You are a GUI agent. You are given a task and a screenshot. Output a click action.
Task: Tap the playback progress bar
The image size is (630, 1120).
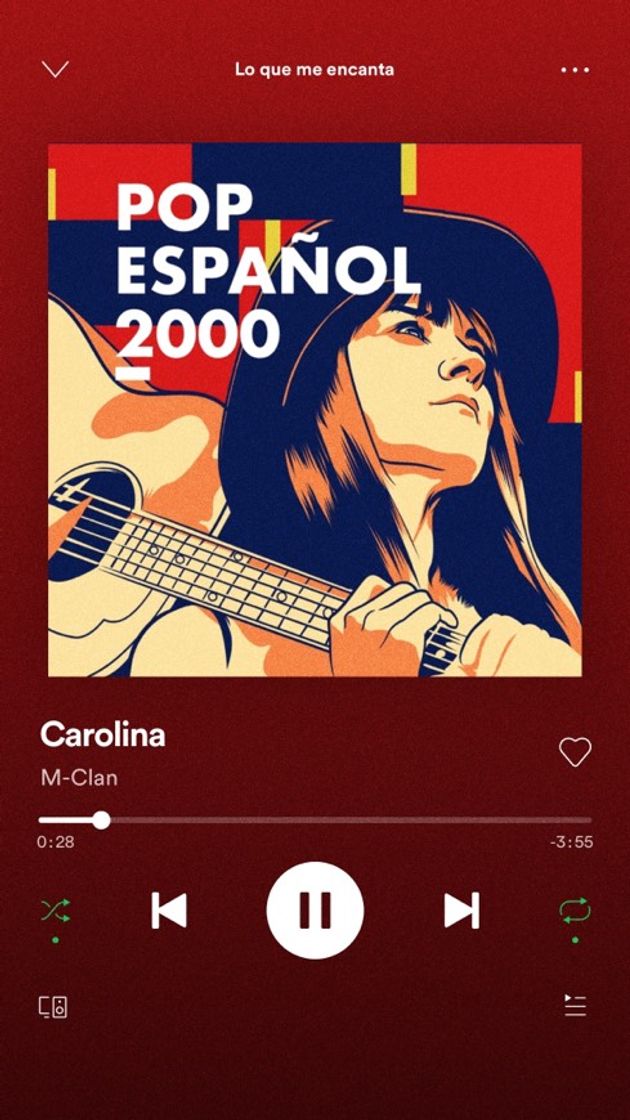click(315, 820)
